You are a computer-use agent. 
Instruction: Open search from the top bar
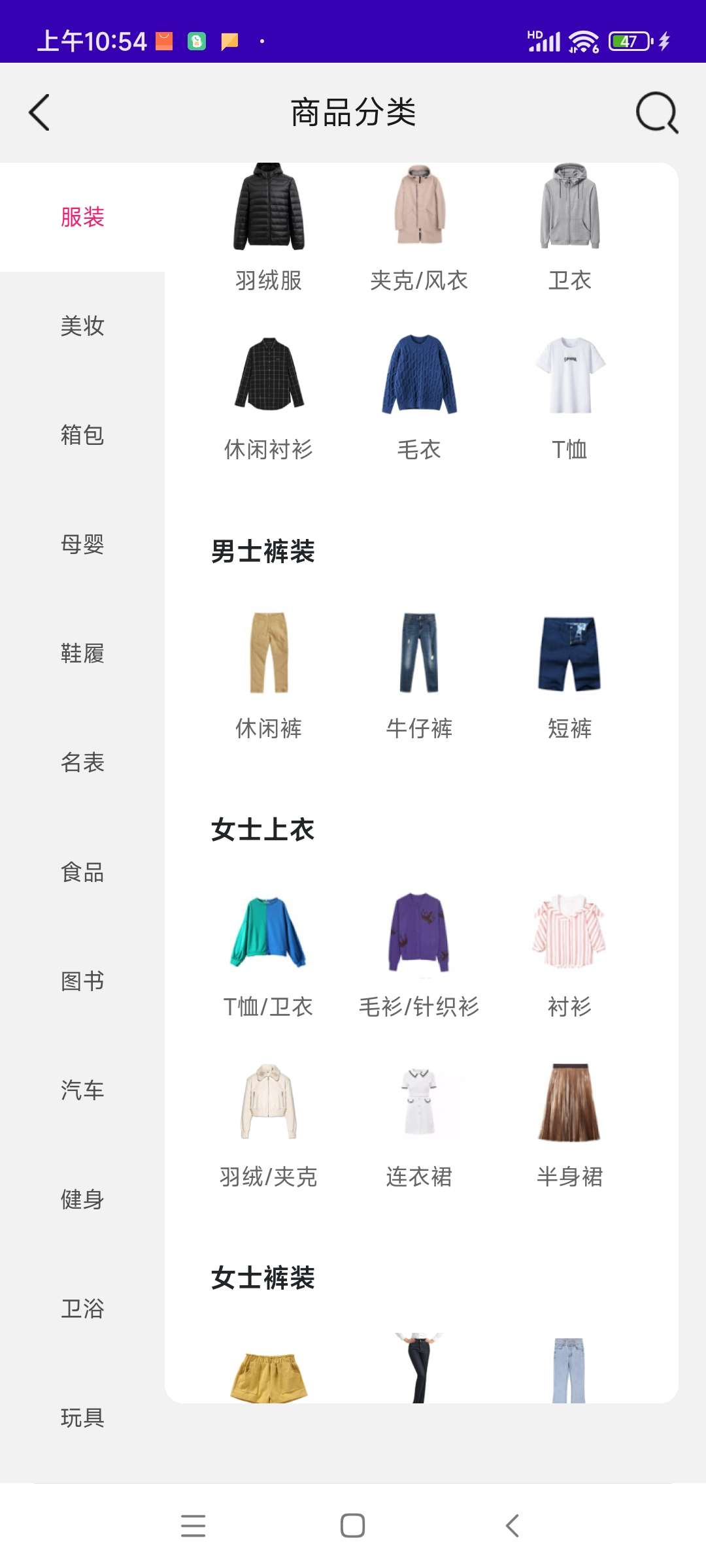tap(656, 112)
